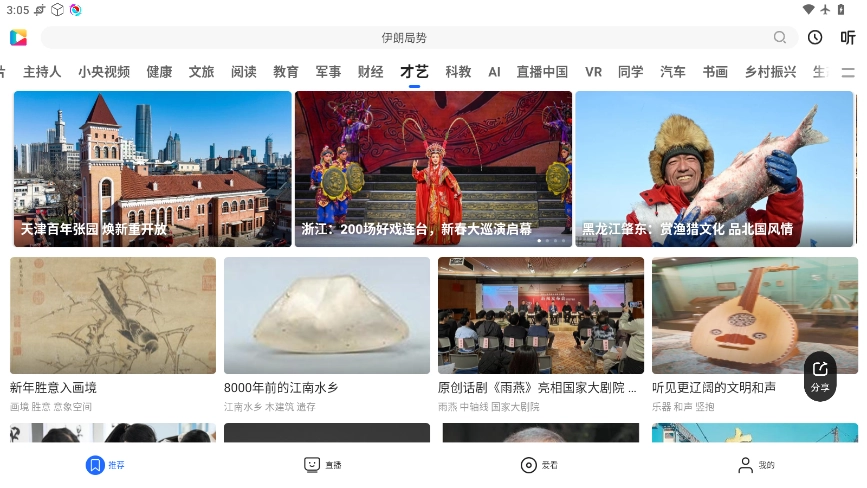This screenshot has width=867, height=488.
Task: Open the 听 listen feature
Action: tap(847, 38)
